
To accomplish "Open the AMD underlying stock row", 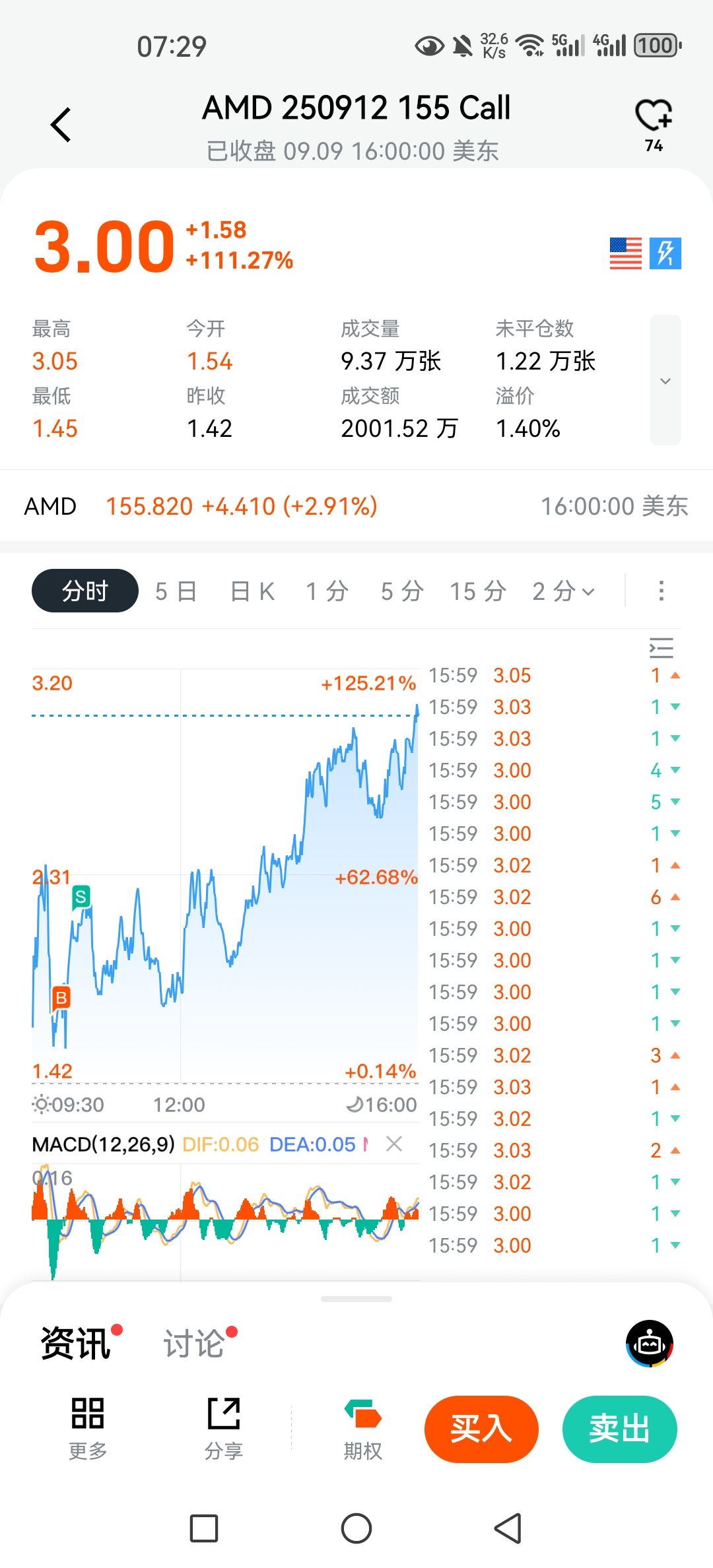I will click(x=356, y=506).
